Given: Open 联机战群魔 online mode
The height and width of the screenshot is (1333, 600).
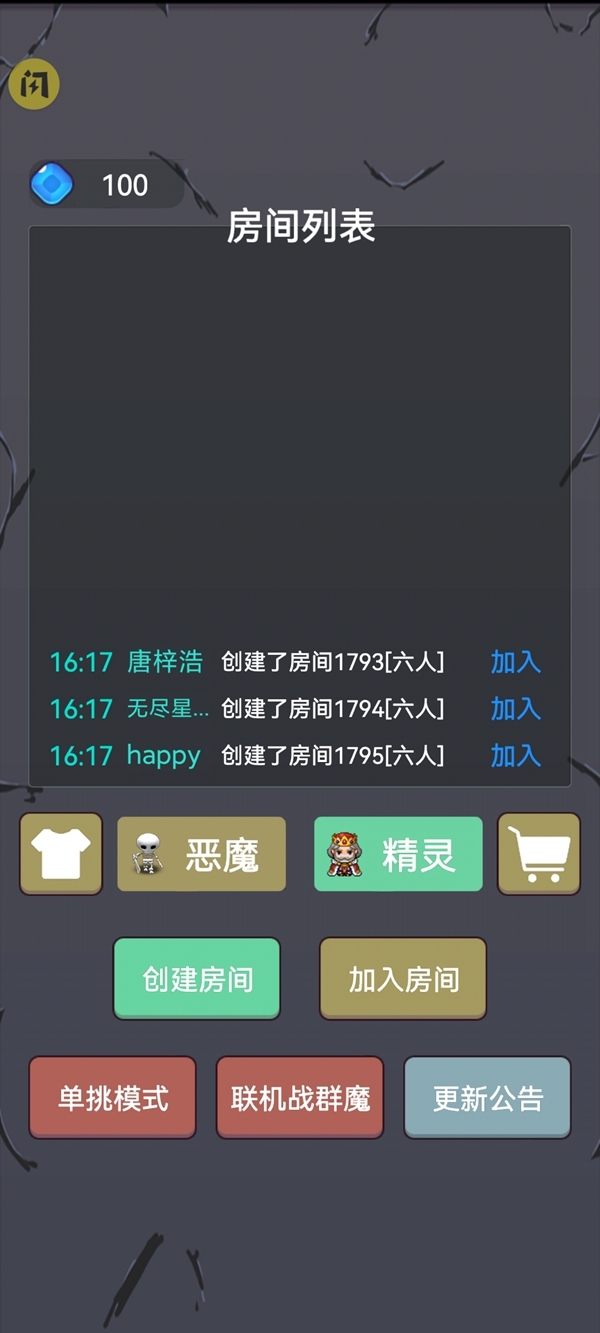Looking at the screenshot, I should [x=300, y=1098].
